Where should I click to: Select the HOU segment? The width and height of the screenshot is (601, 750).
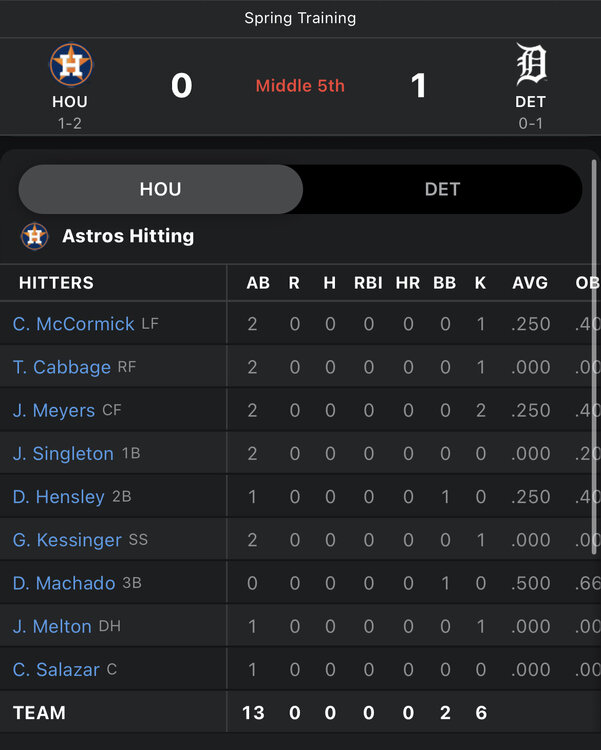click(160, 189)
